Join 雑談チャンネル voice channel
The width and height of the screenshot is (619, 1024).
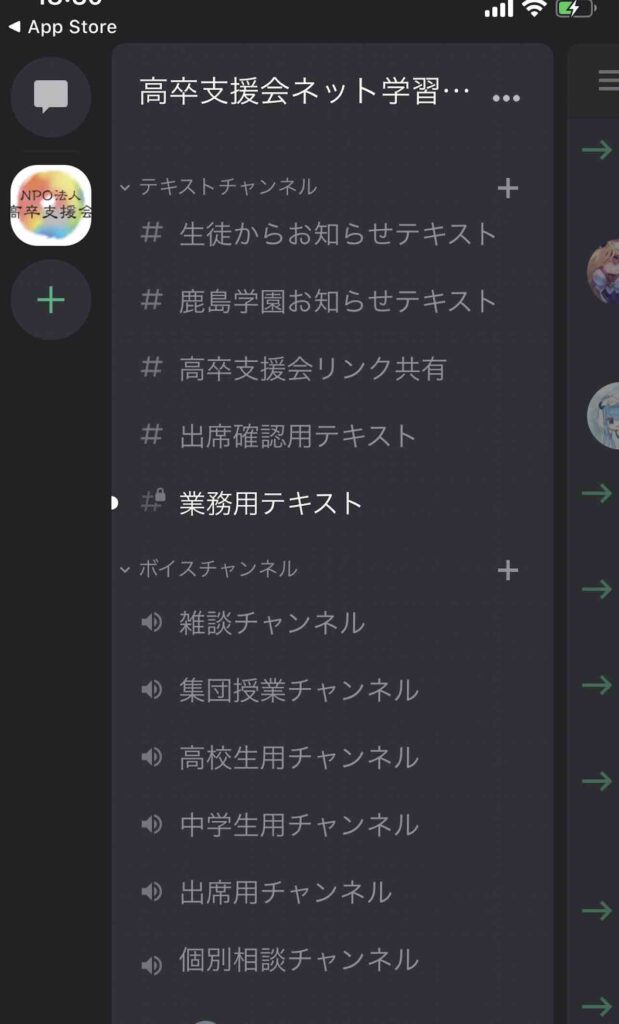pos(271,623)
